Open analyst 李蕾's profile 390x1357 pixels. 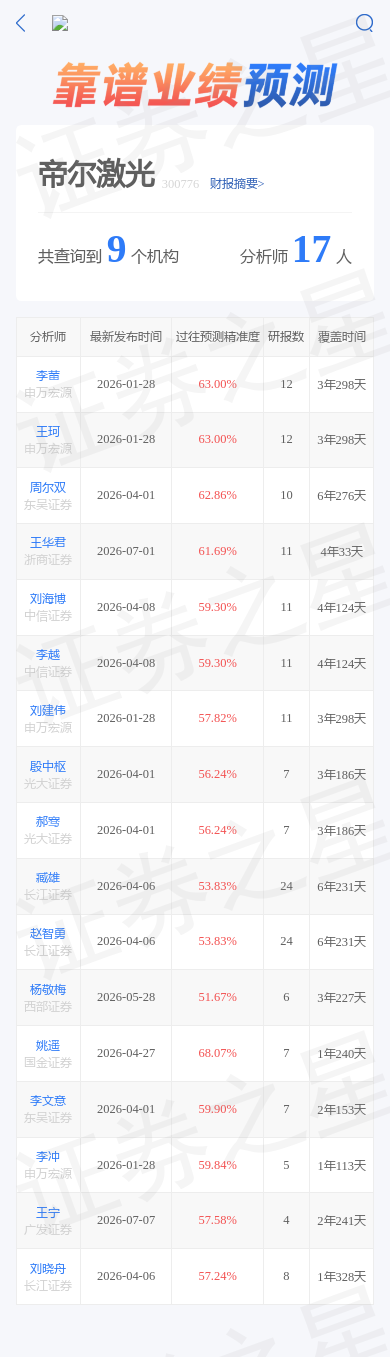(x=48, y=376)
